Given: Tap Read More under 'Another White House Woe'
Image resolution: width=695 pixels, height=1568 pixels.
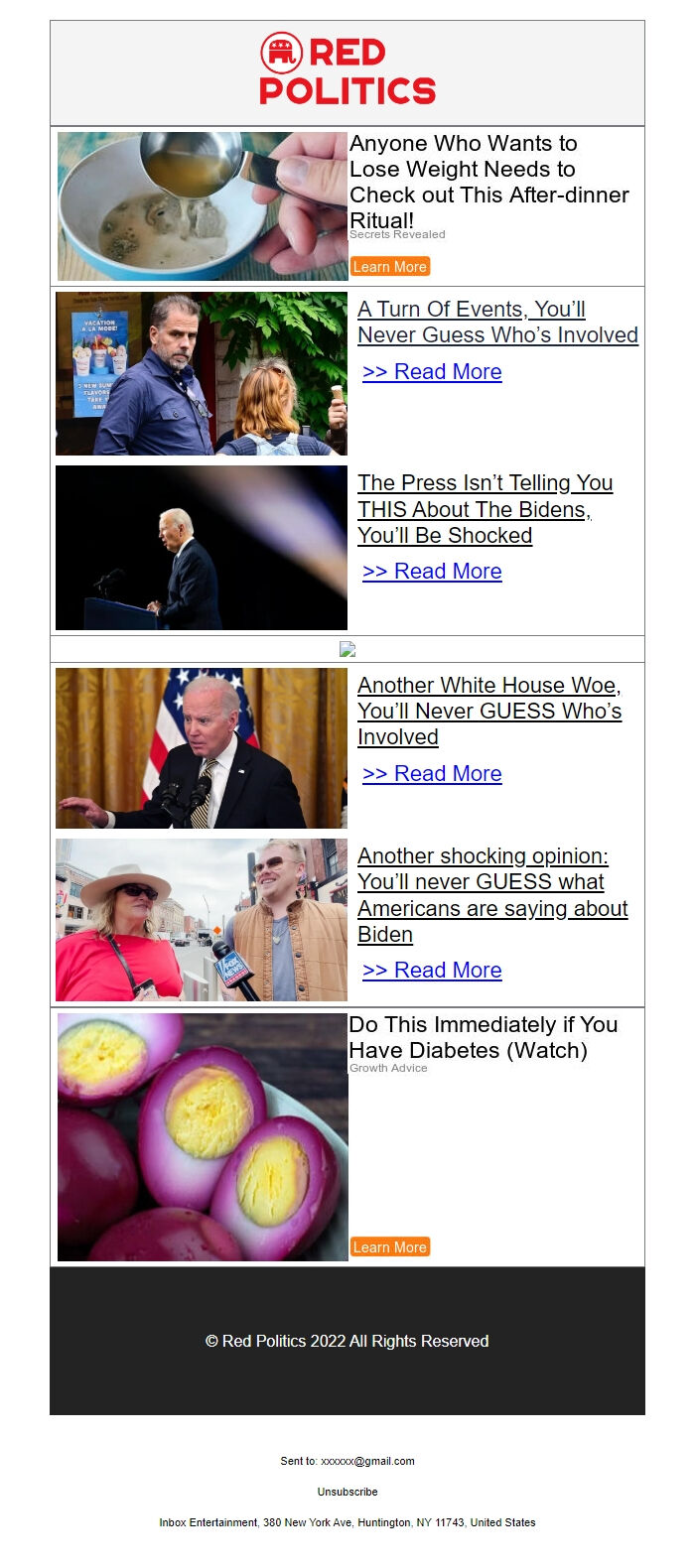Looking at the screenshot, I should (x=432, y=774).
